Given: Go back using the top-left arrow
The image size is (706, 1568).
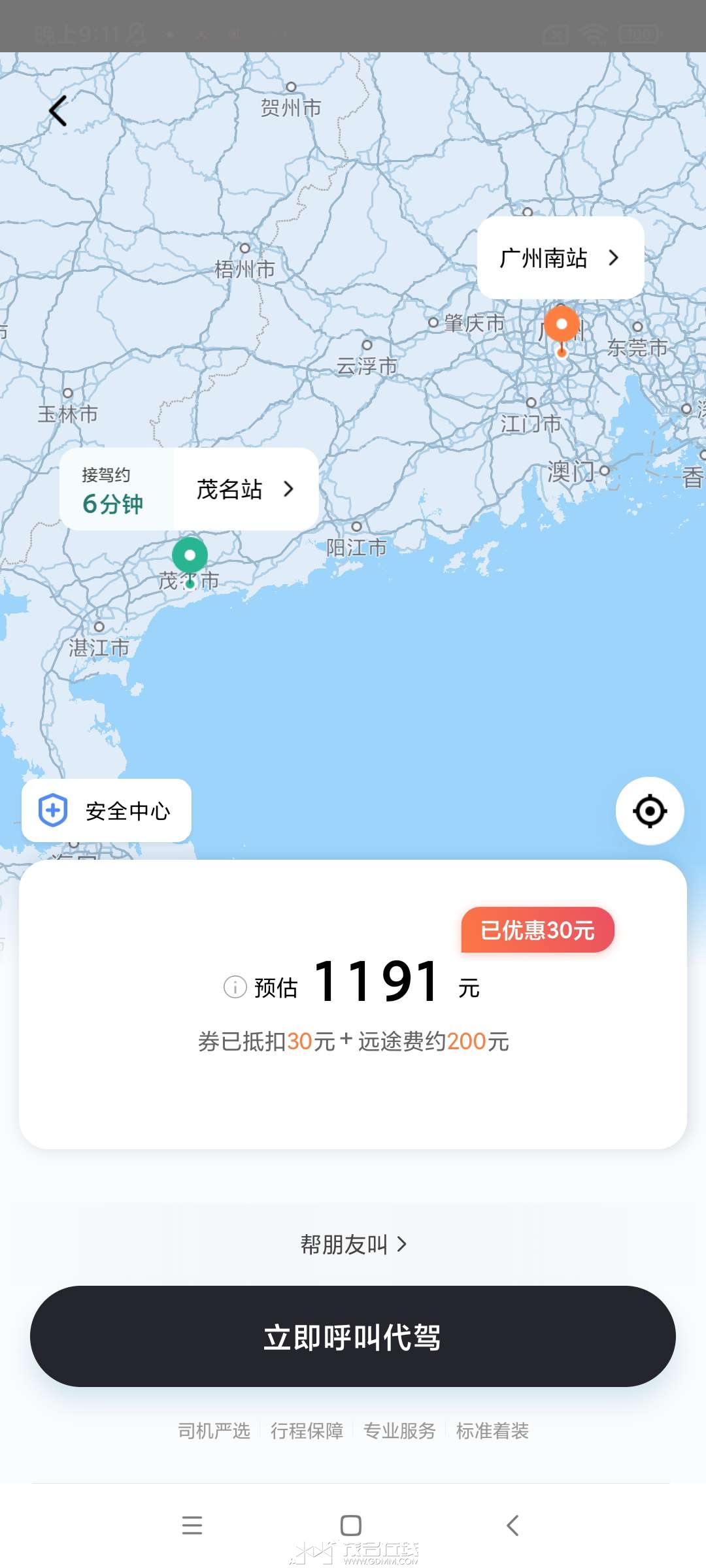Looking at the screenshot, I should point(58,111).
